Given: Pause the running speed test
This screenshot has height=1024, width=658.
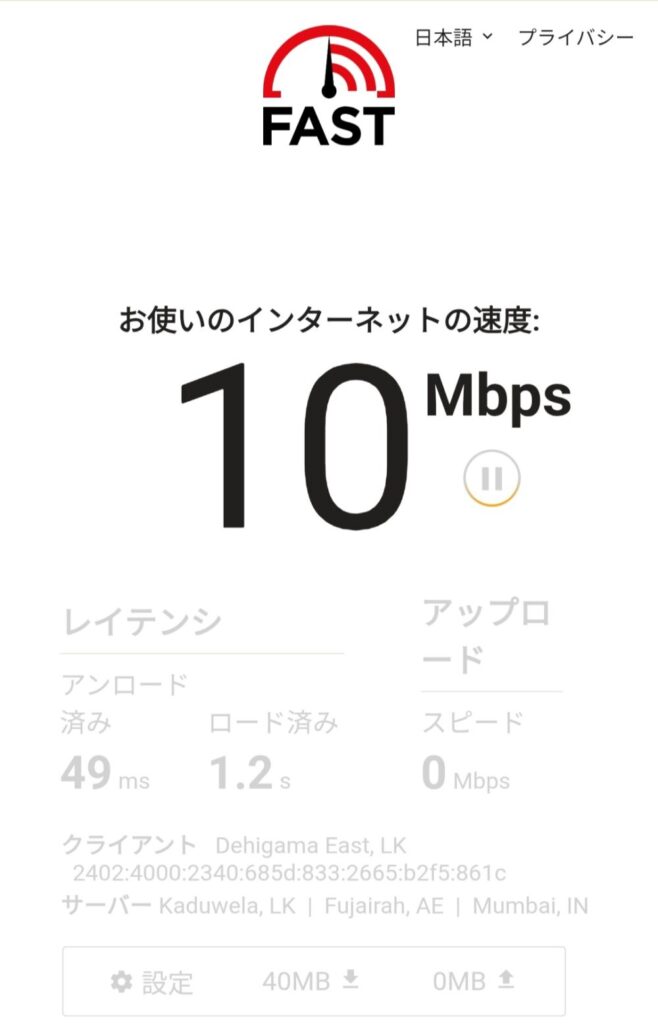Looking at the screenshot, I should click(491, 479).
